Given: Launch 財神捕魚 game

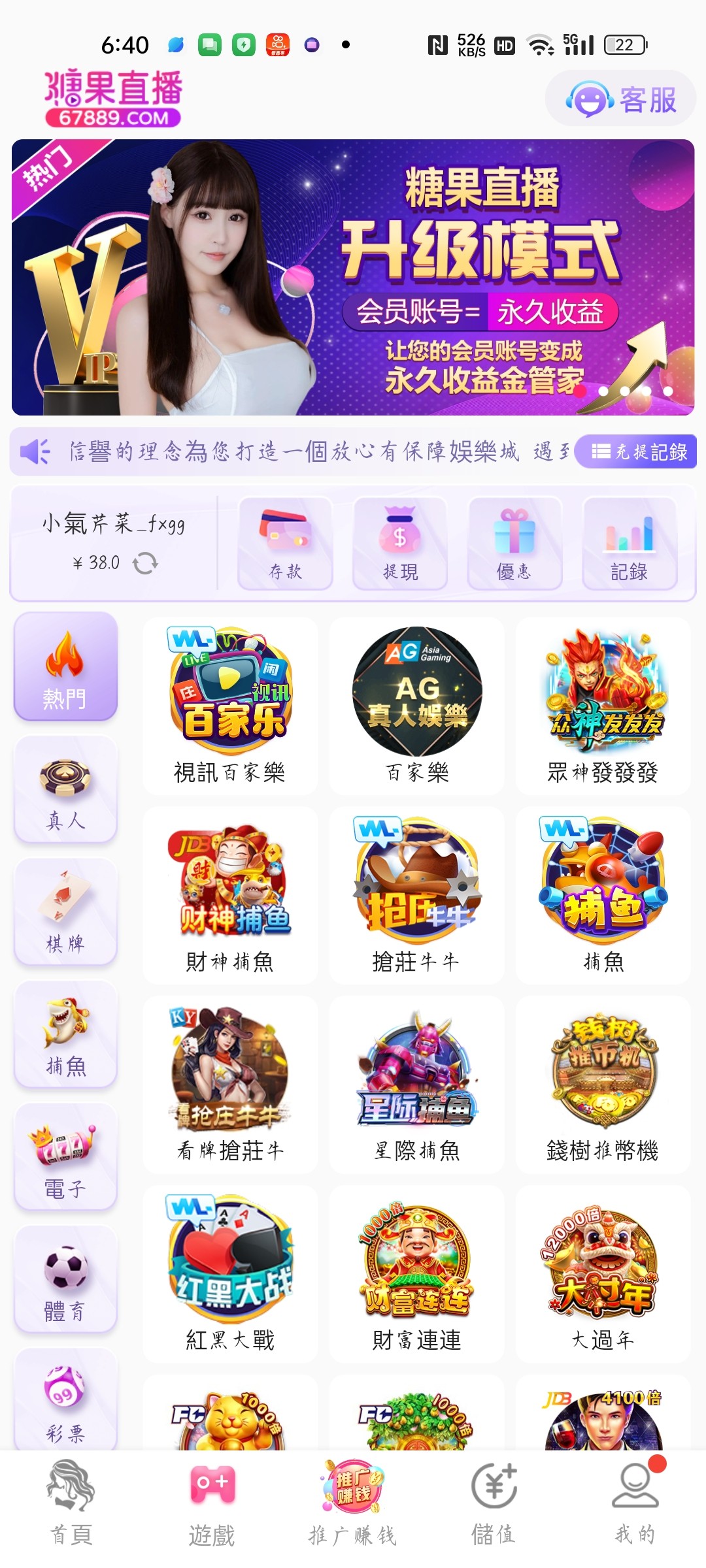Looking at the screenshot, I should pyautogui.click(x=230, y=895).
